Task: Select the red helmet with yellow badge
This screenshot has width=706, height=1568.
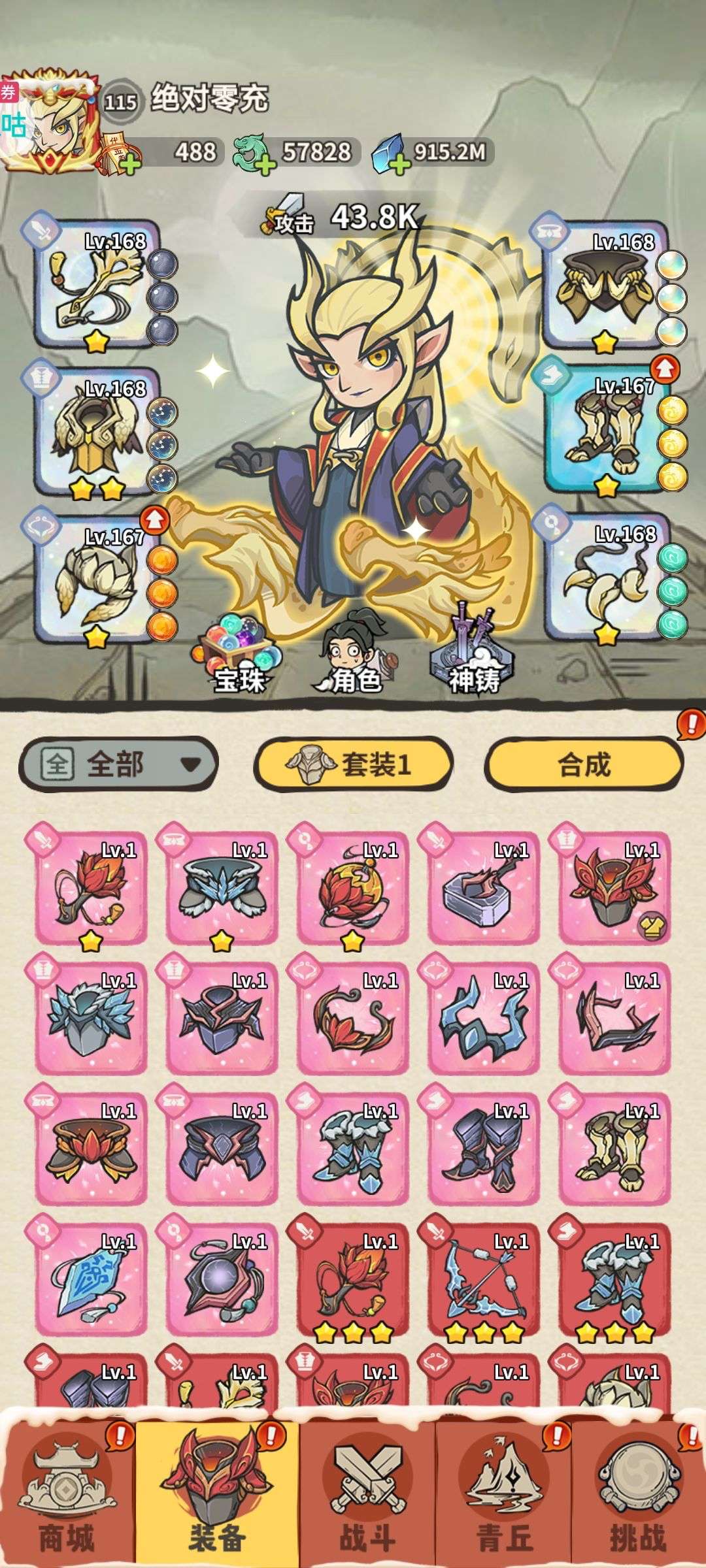Action: point(614,889)
